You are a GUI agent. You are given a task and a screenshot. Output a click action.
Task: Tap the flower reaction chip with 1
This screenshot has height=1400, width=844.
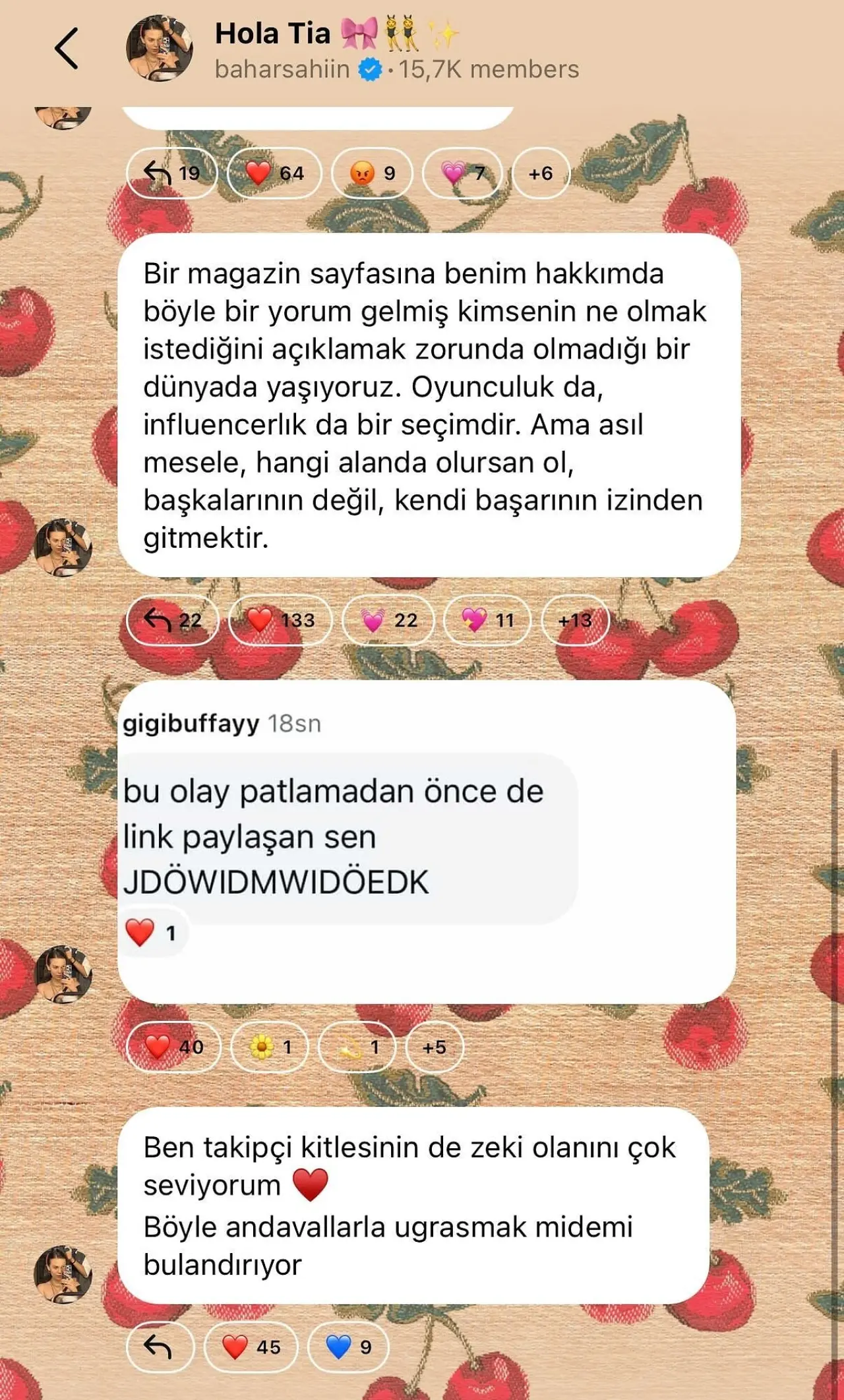point(270,1047)
